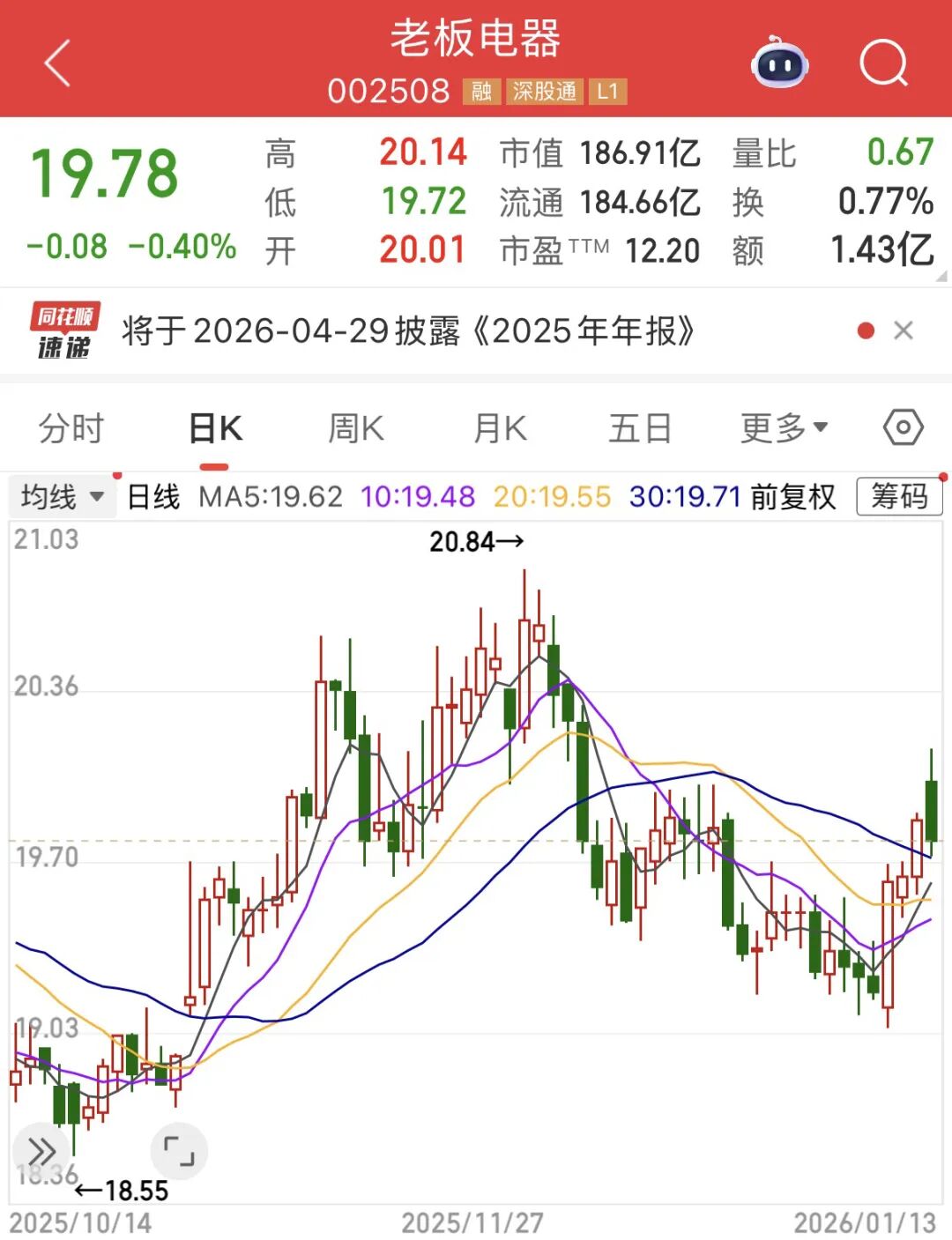Go back from the stock page
This screenshot has width=952, height=1240.
(x=57, y=63)
